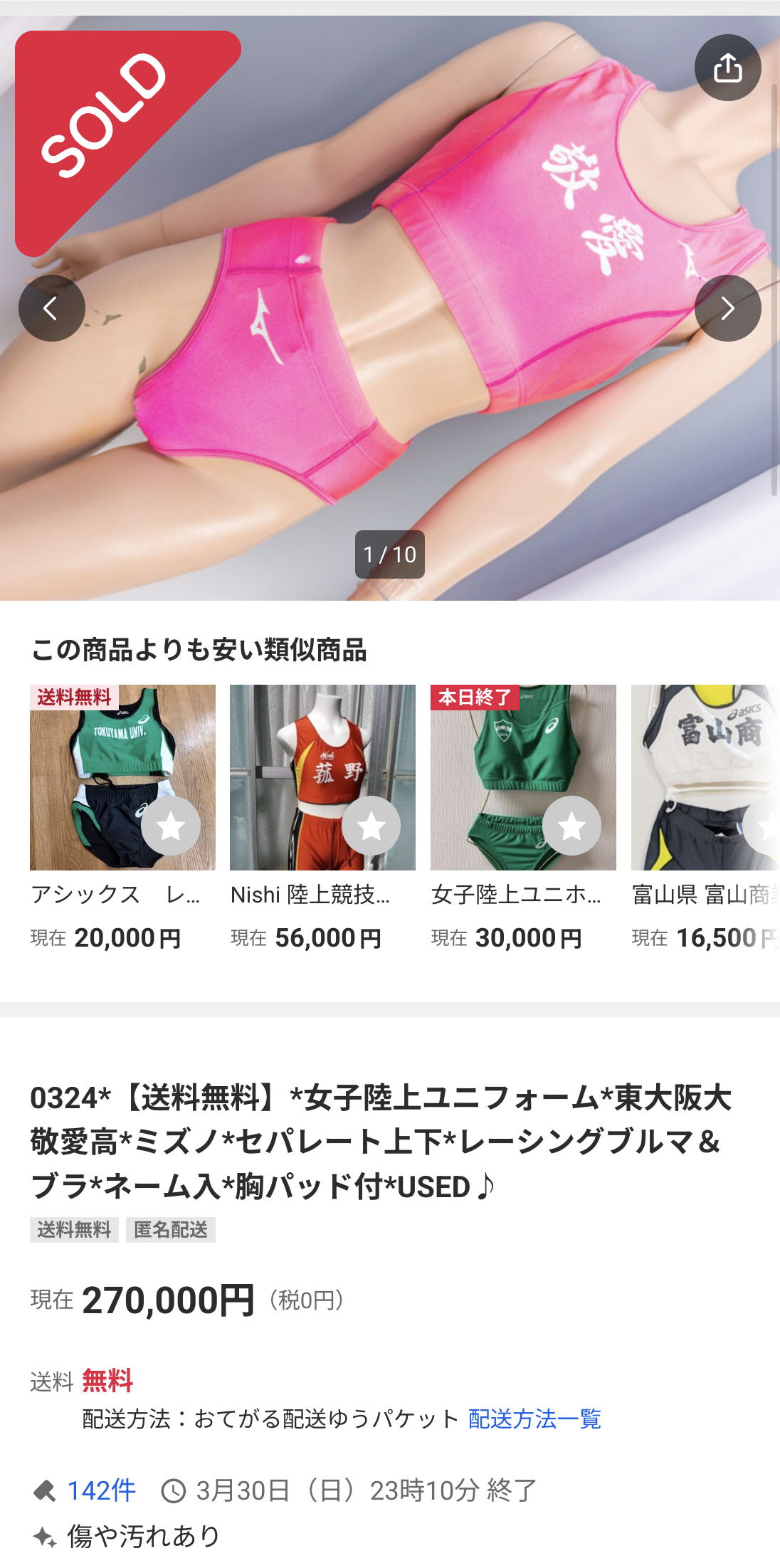Image resolution: width=780 pixels, height=1568 pixels.
Task: View the 142件 bid history
Action: 101,1490
